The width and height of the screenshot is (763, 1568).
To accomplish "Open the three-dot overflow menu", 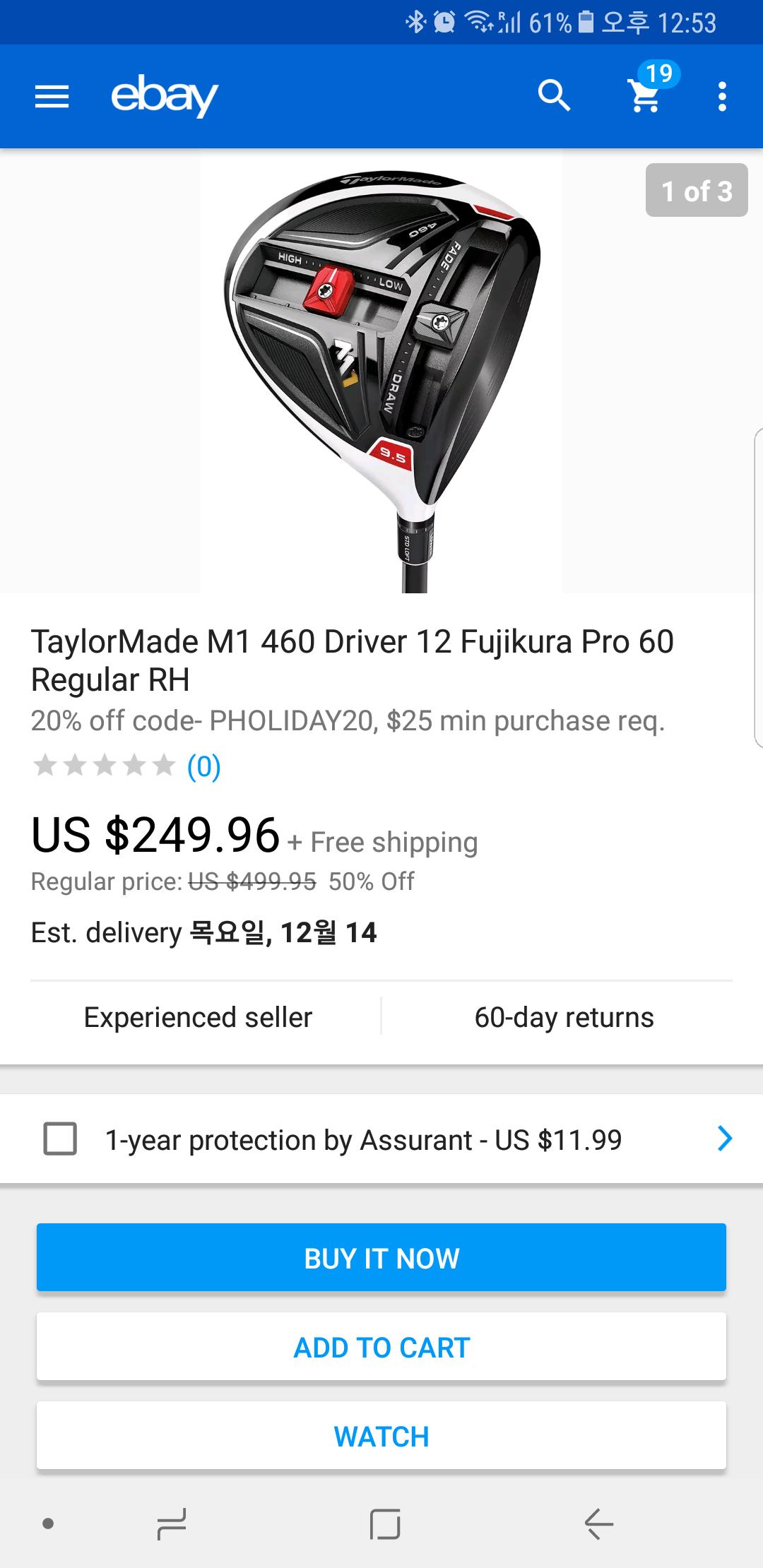I will (x=721, y=97).
